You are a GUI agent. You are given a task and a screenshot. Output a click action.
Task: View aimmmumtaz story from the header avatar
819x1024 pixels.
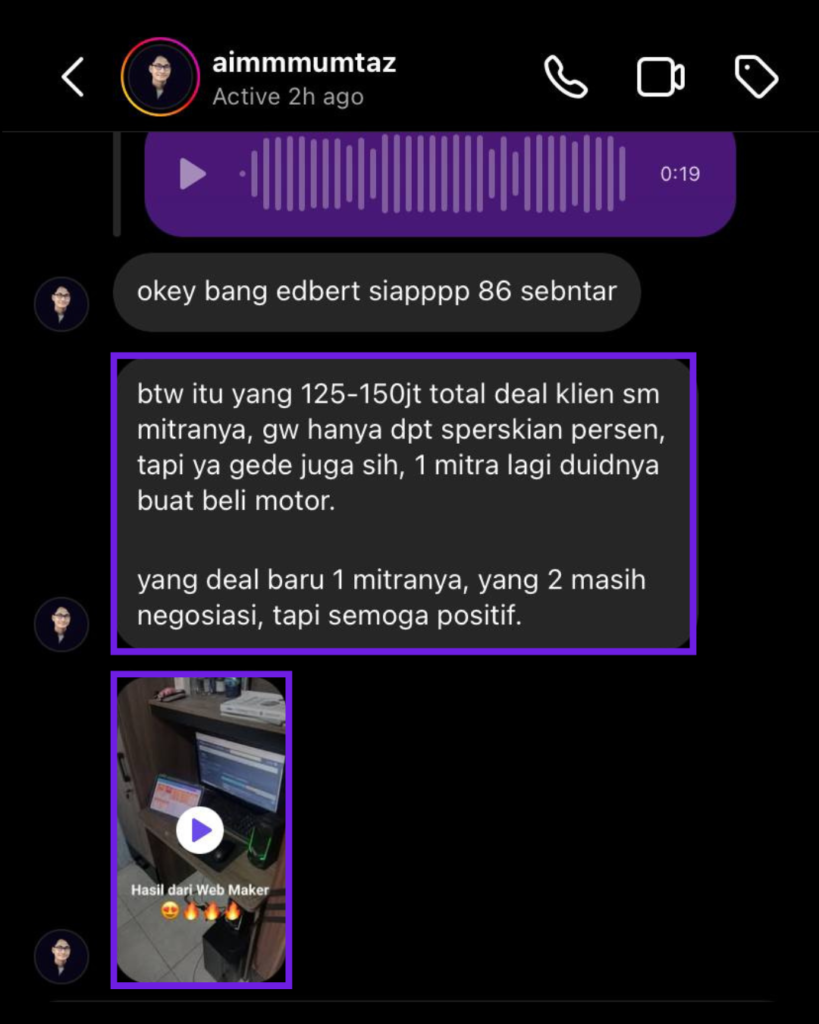tap(160, 77)
